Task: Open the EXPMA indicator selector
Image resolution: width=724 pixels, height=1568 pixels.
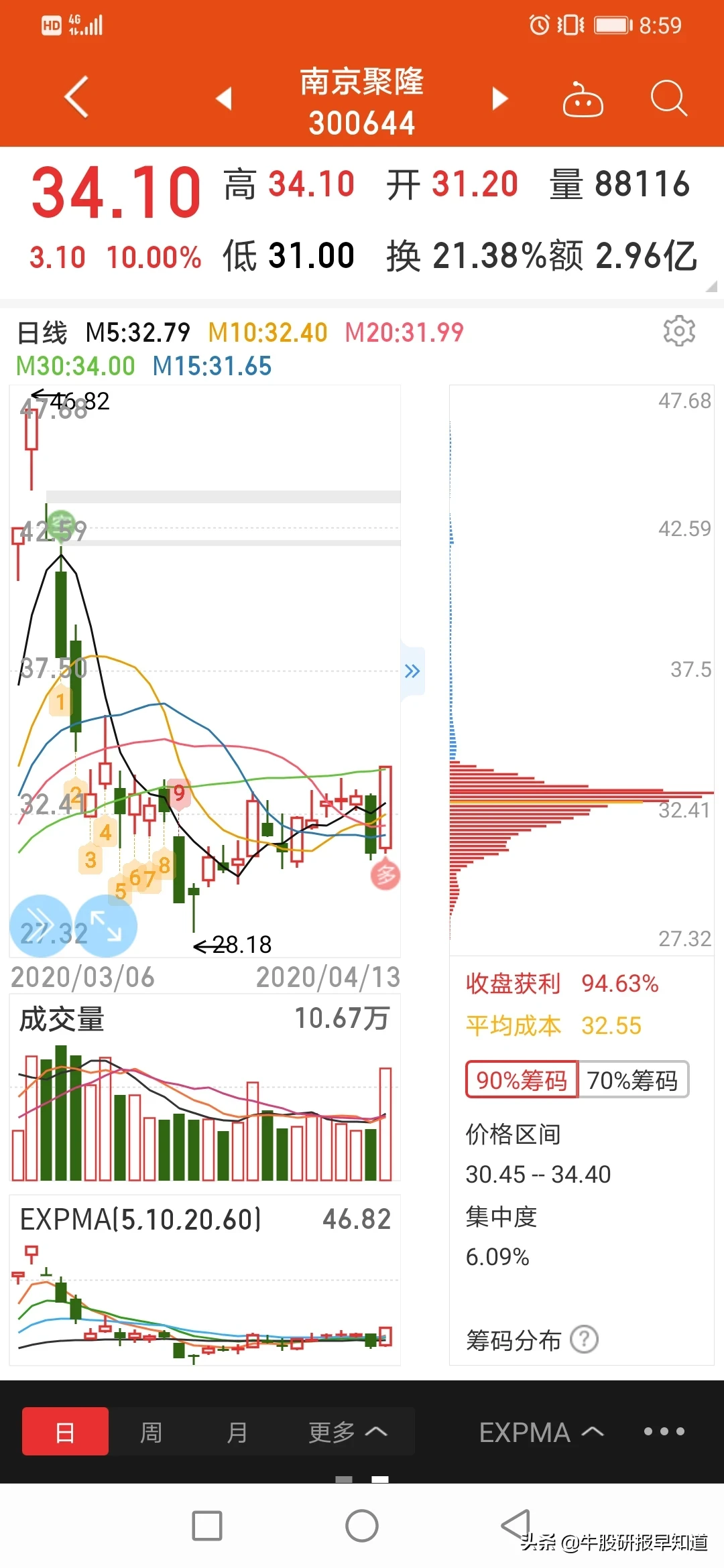Action: click(541, 1431)
